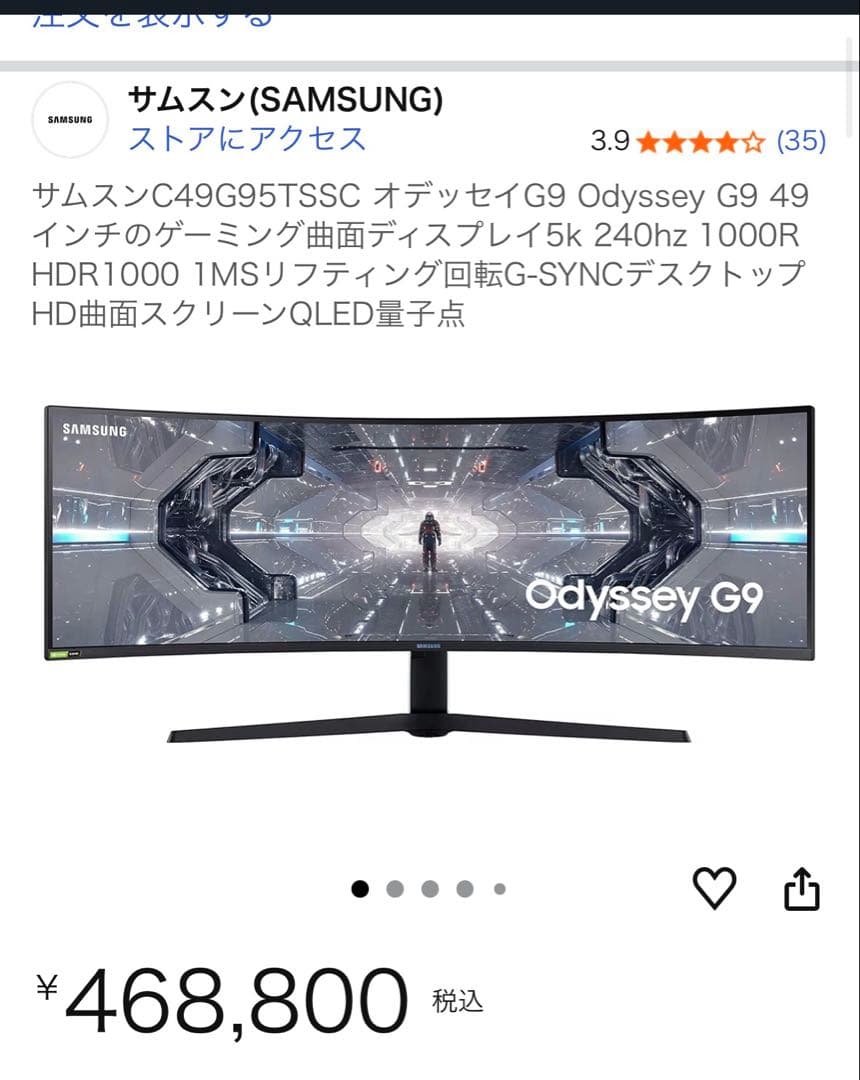Tap the image carousel page dots

point(429,888)
